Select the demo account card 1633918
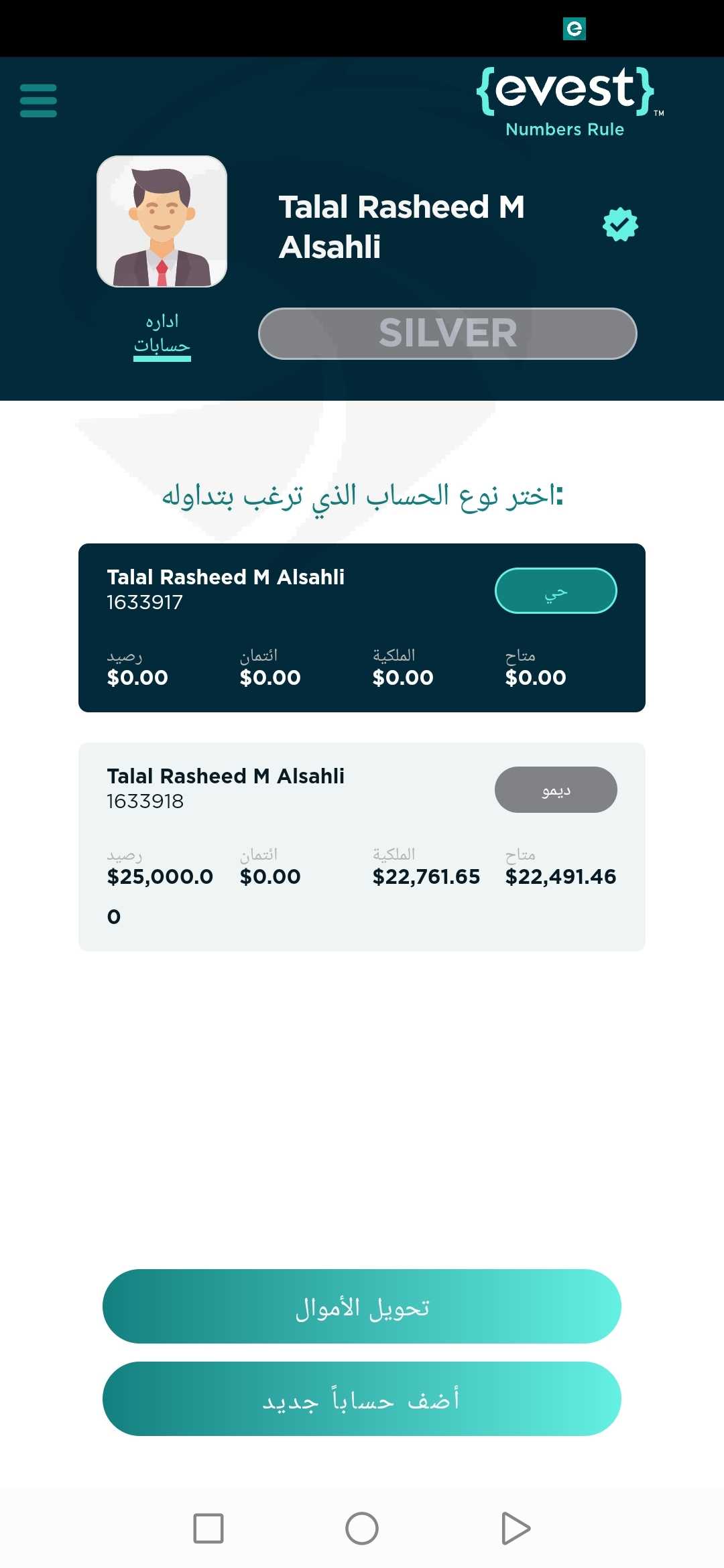 (362, 847)
